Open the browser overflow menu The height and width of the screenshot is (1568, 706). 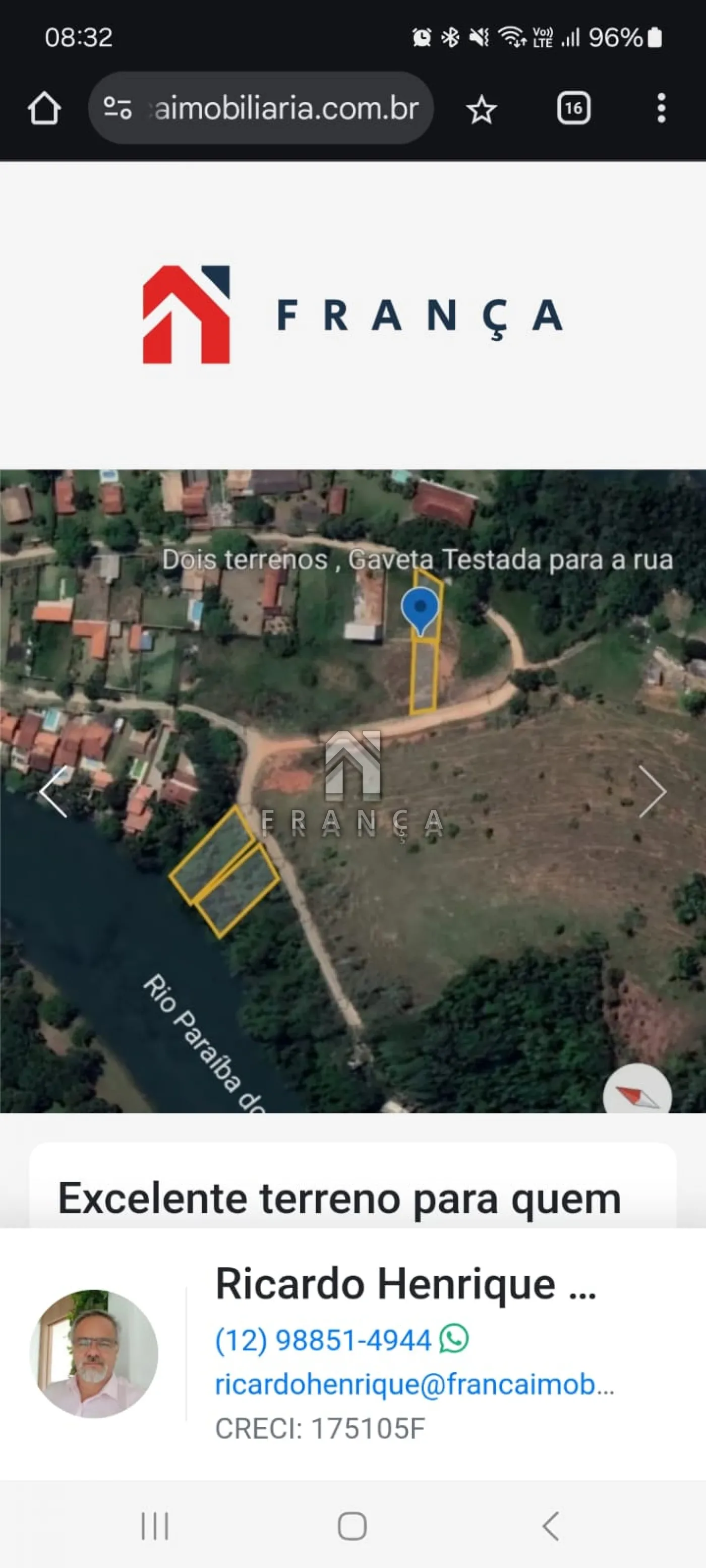coord(661,109)
